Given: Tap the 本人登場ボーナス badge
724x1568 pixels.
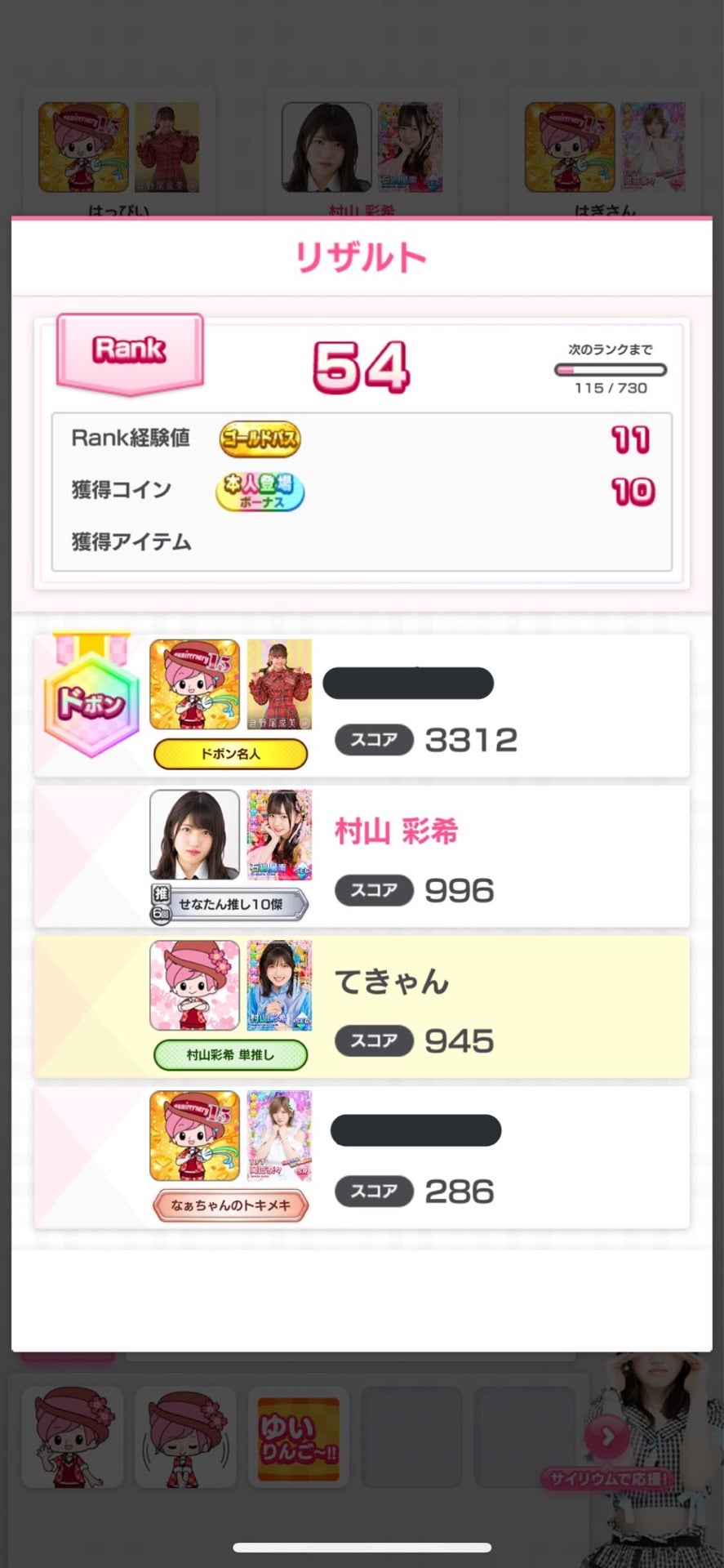Looking at the screenshot, I should (x=260, y=492).
